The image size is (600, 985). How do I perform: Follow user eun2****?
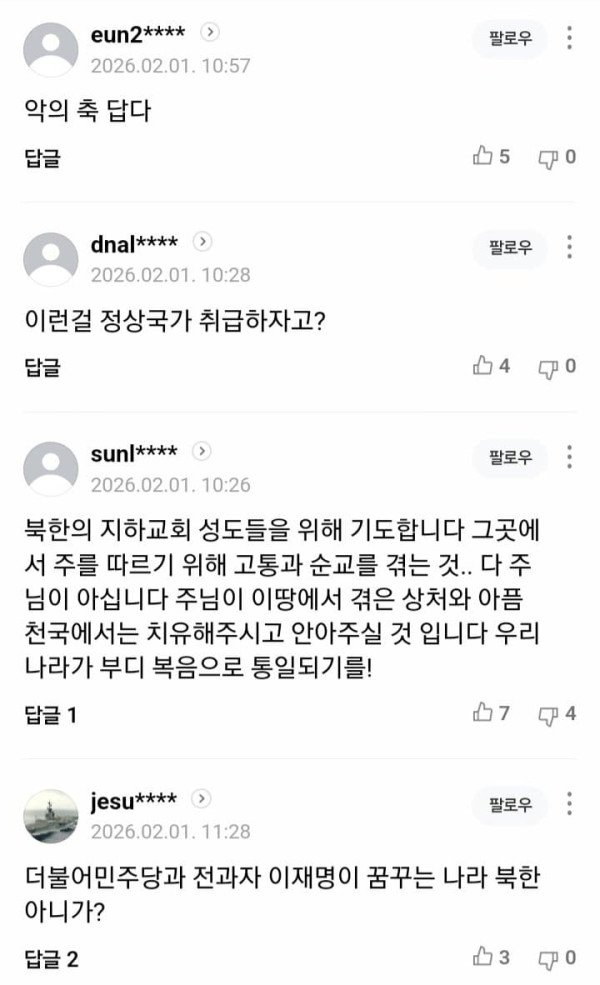pyautogui.click(x=510, y=38)
